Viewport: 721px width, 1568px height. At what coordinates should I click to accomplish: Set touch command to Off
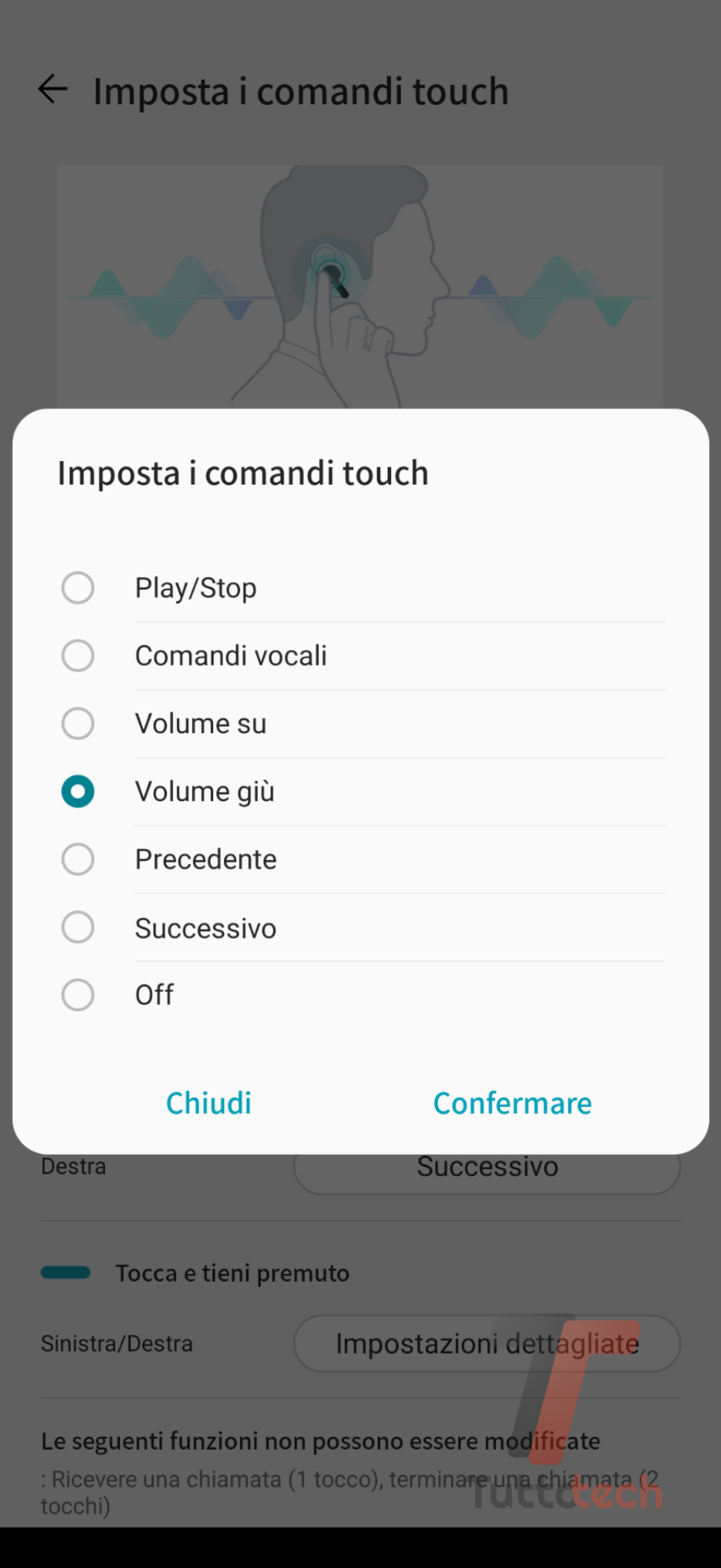[x=78, y=995]
